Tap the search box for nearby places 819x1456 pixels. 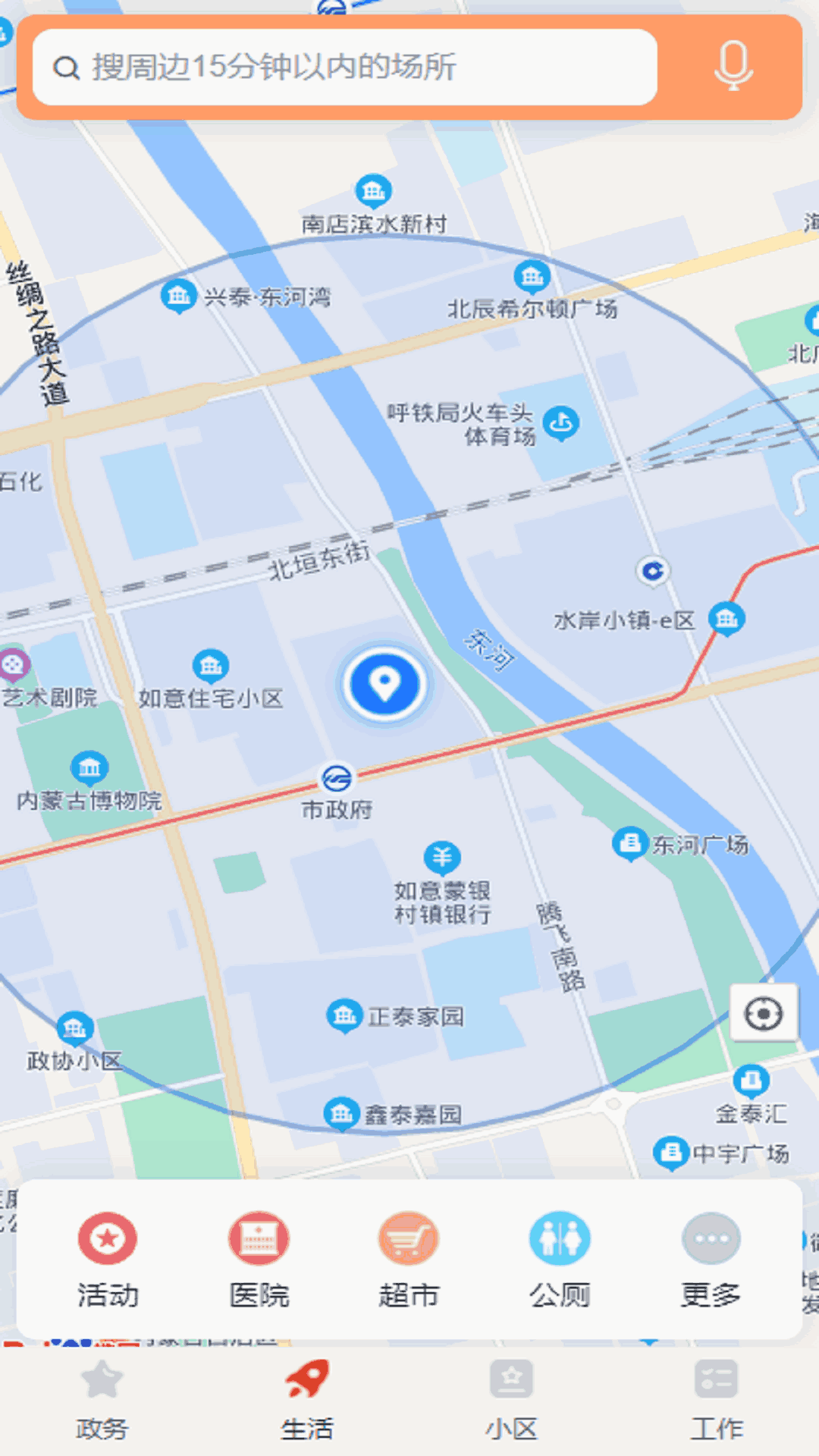(x=345, y=67)
